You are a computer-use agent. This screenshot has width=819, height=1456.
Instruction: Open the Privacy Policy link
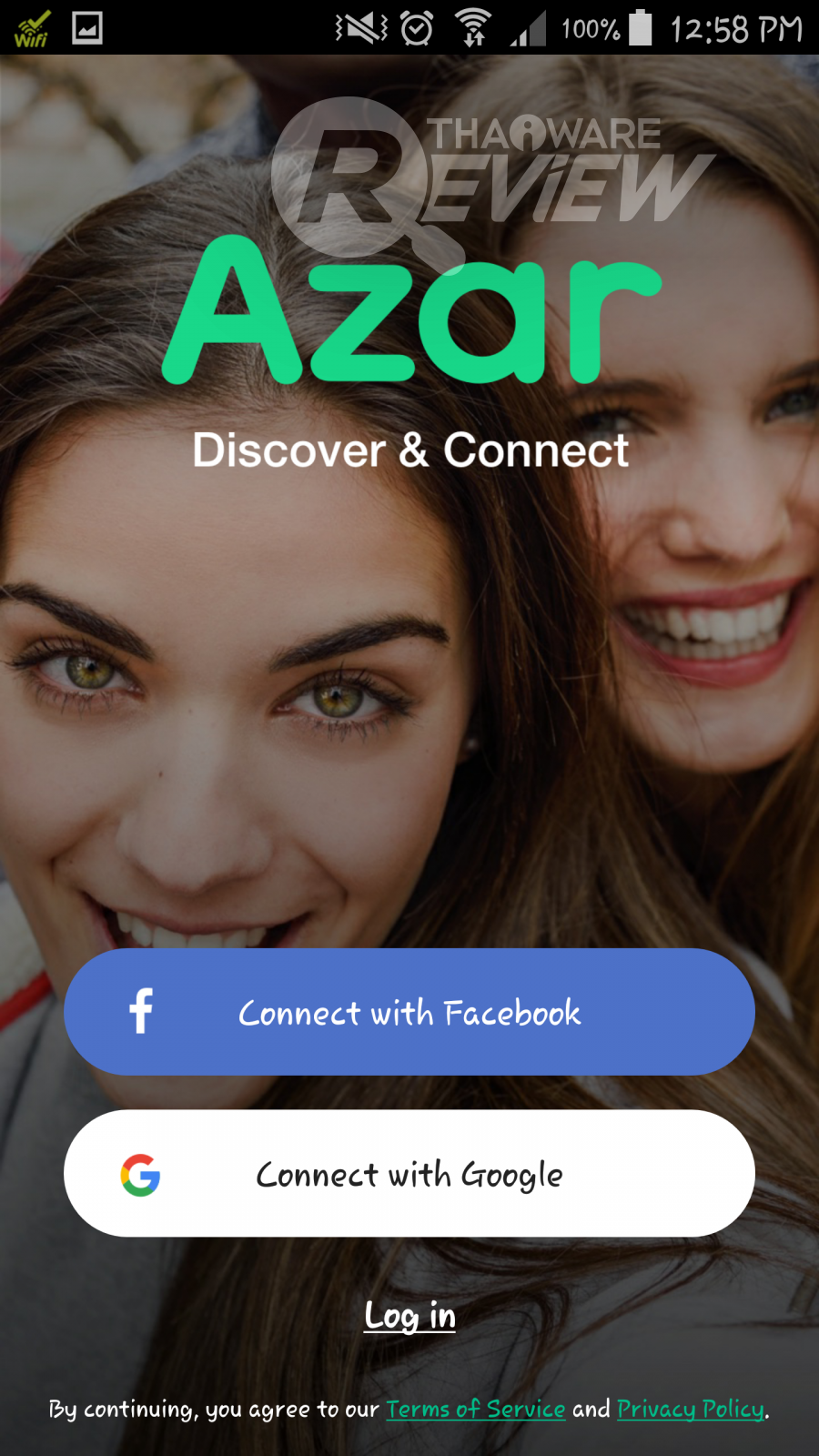691,1409
